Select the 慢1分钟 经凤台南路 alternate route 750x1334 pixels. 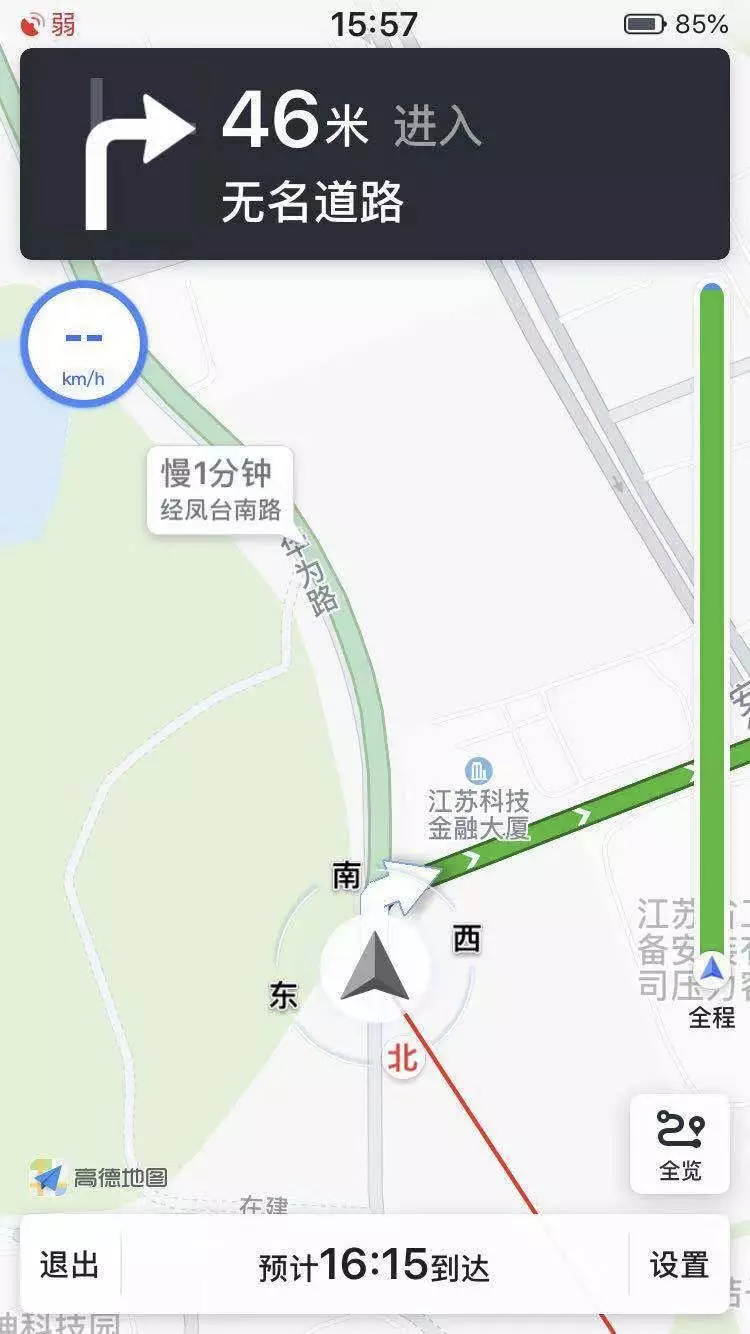[220, 490]
